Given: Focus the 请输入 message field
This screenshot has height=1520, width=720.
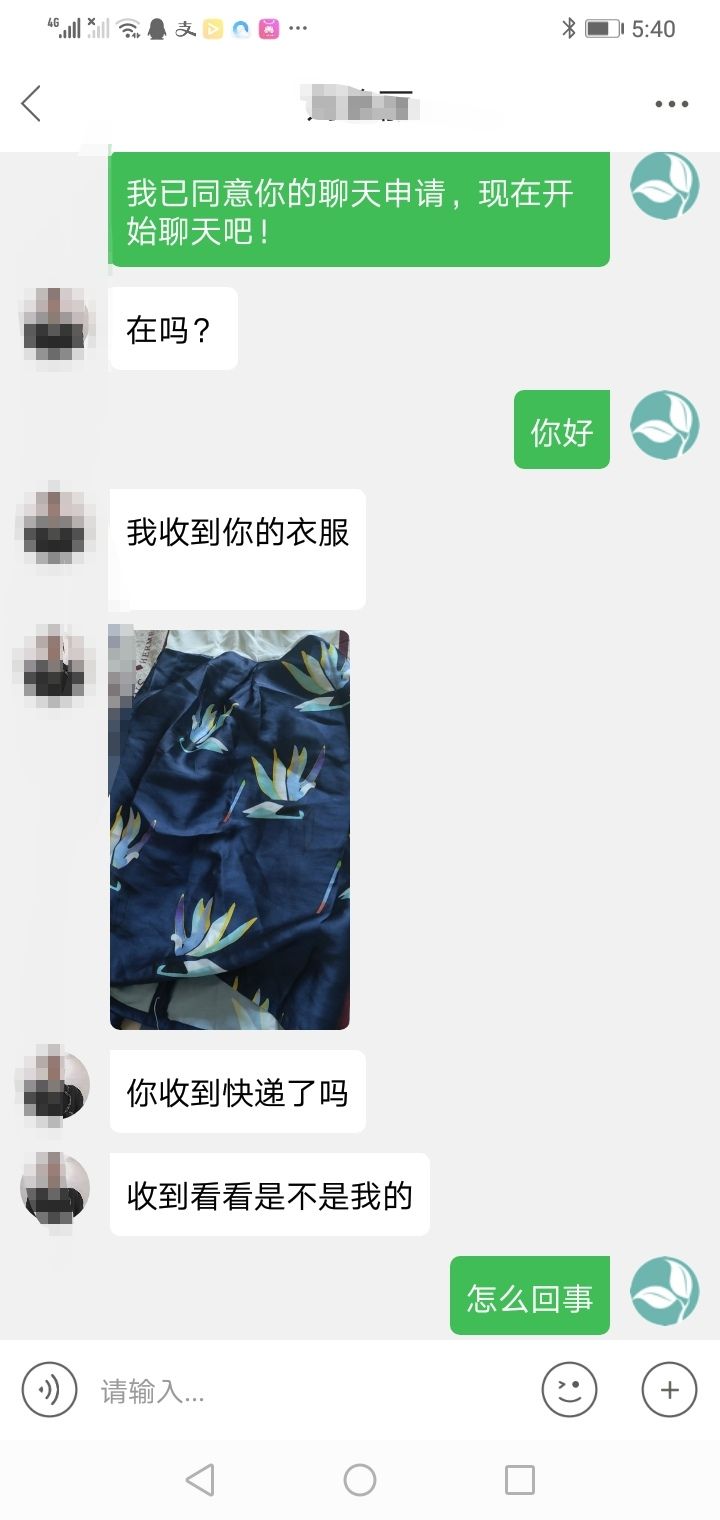Looking at the screenshot, I should tap(310, 1390).
